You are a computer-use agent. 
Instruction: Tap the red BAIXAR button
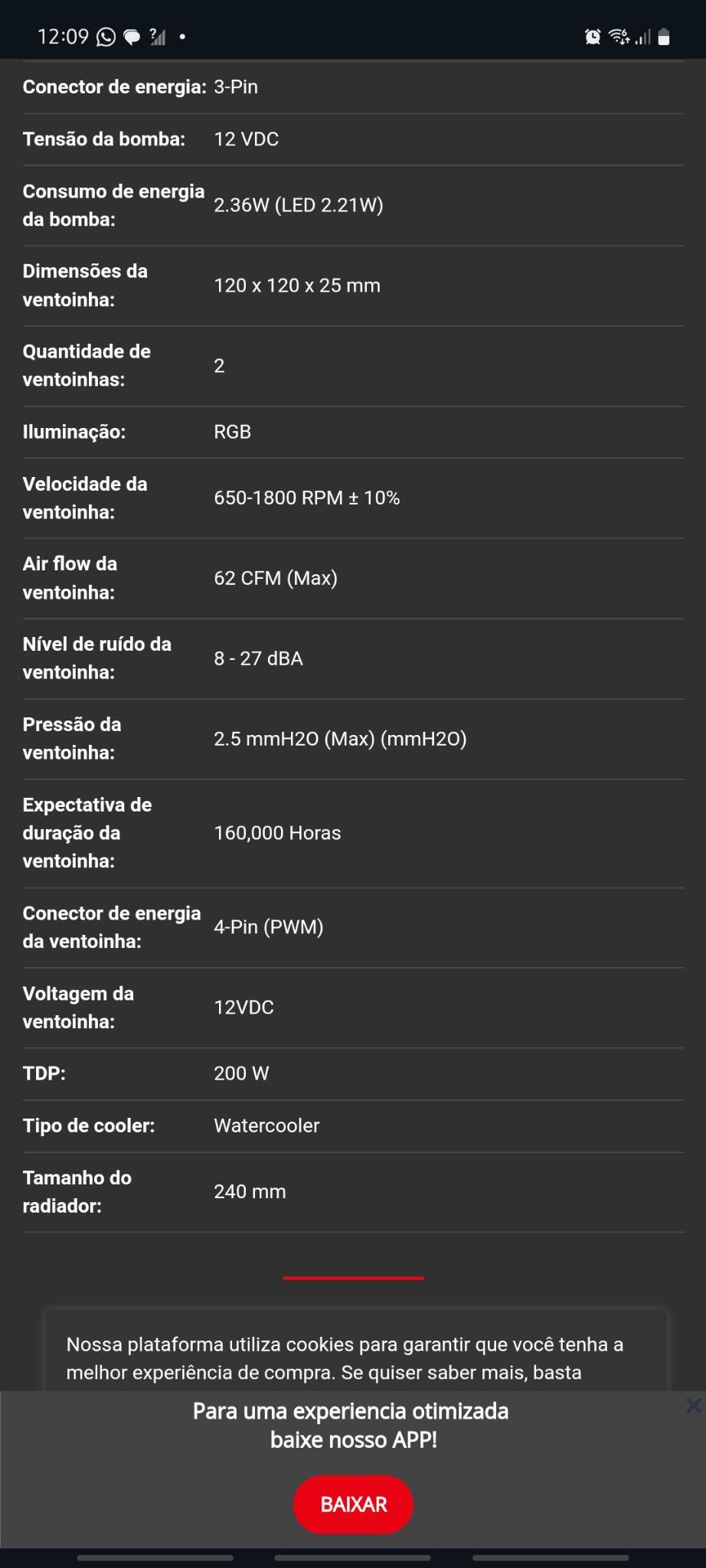click(x=353, y=1504)
